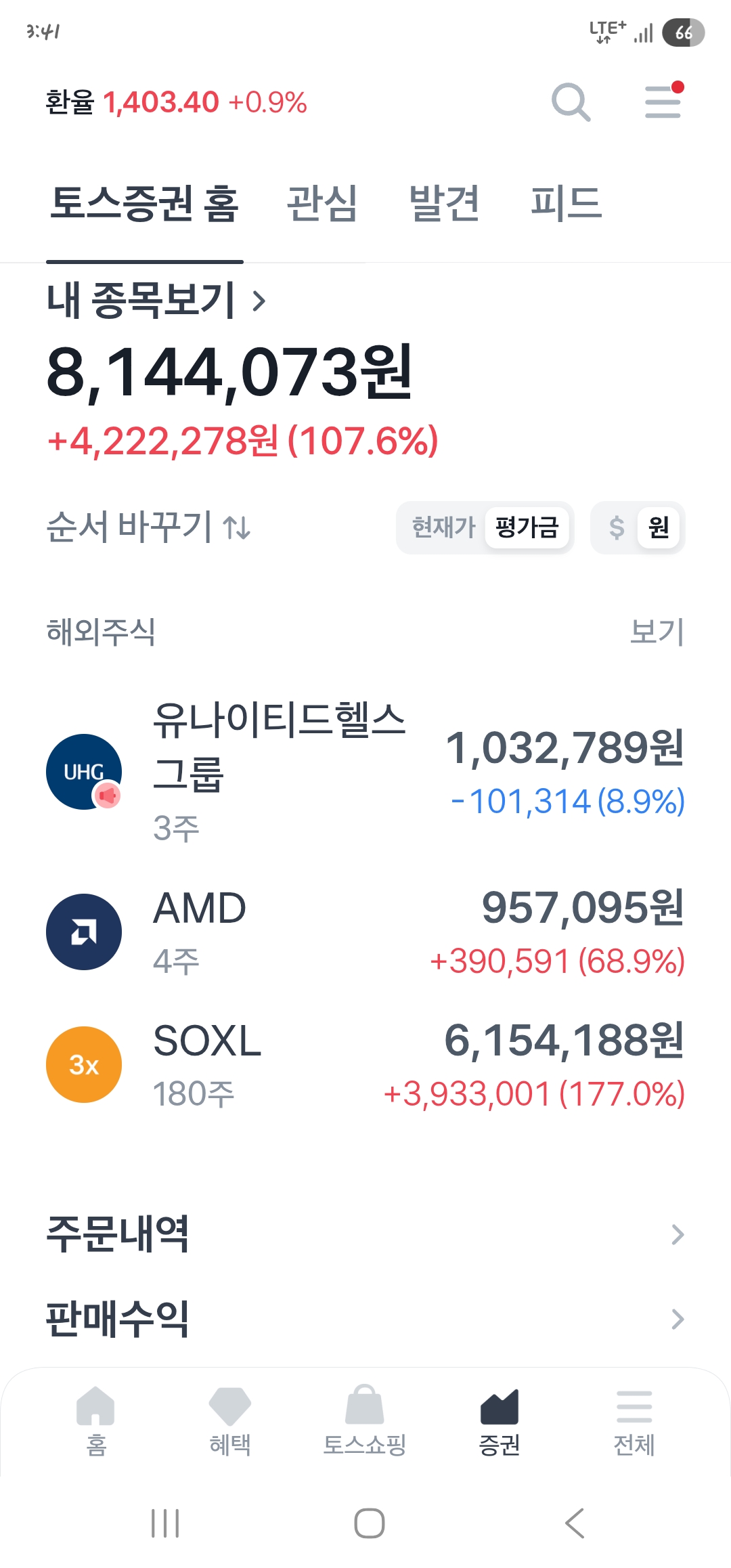This screenshot has width=731, height=1568.
Task: Open the SOXL holding row
Action: 365,1065
